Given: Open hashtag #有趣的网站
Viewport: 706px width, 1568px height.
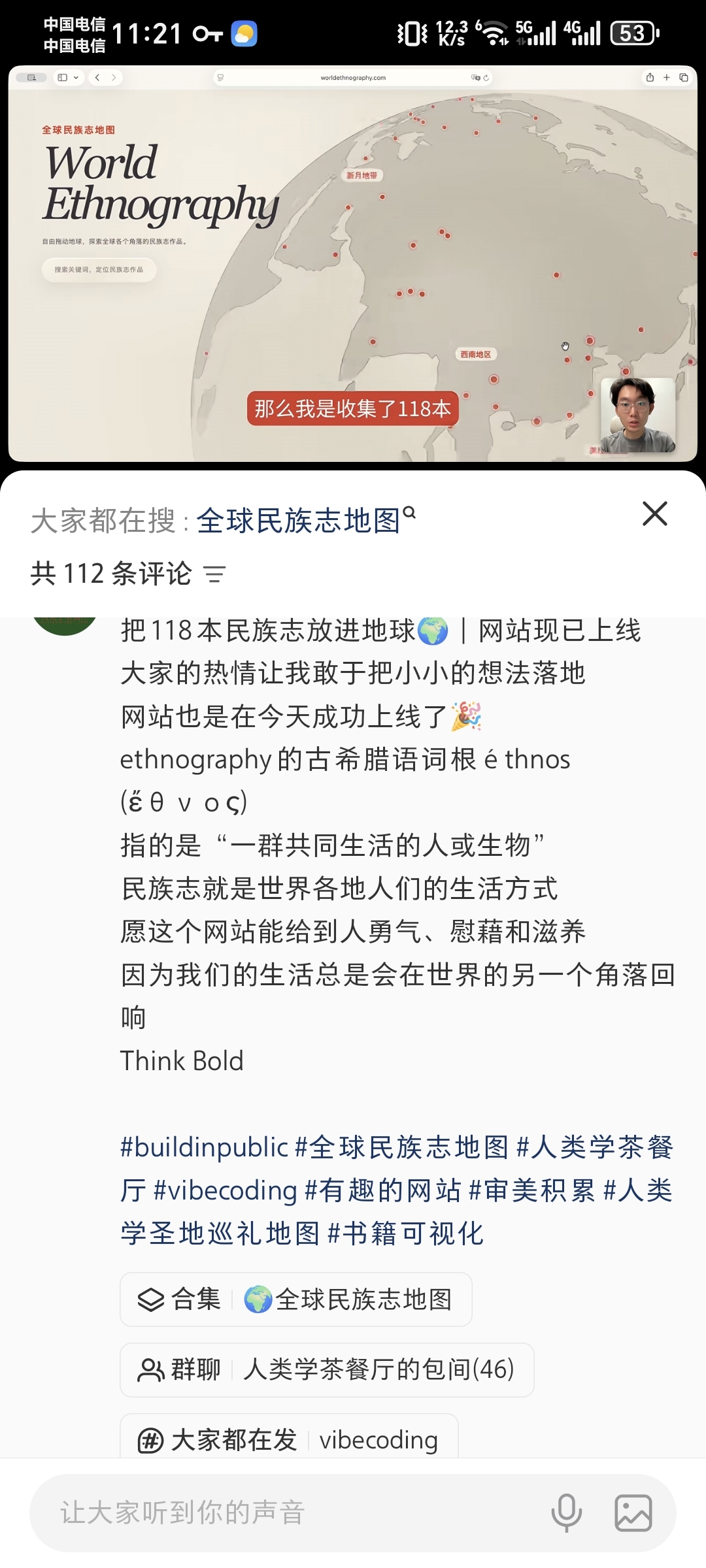Looking at the screenshot, I should pos(383,1190).
